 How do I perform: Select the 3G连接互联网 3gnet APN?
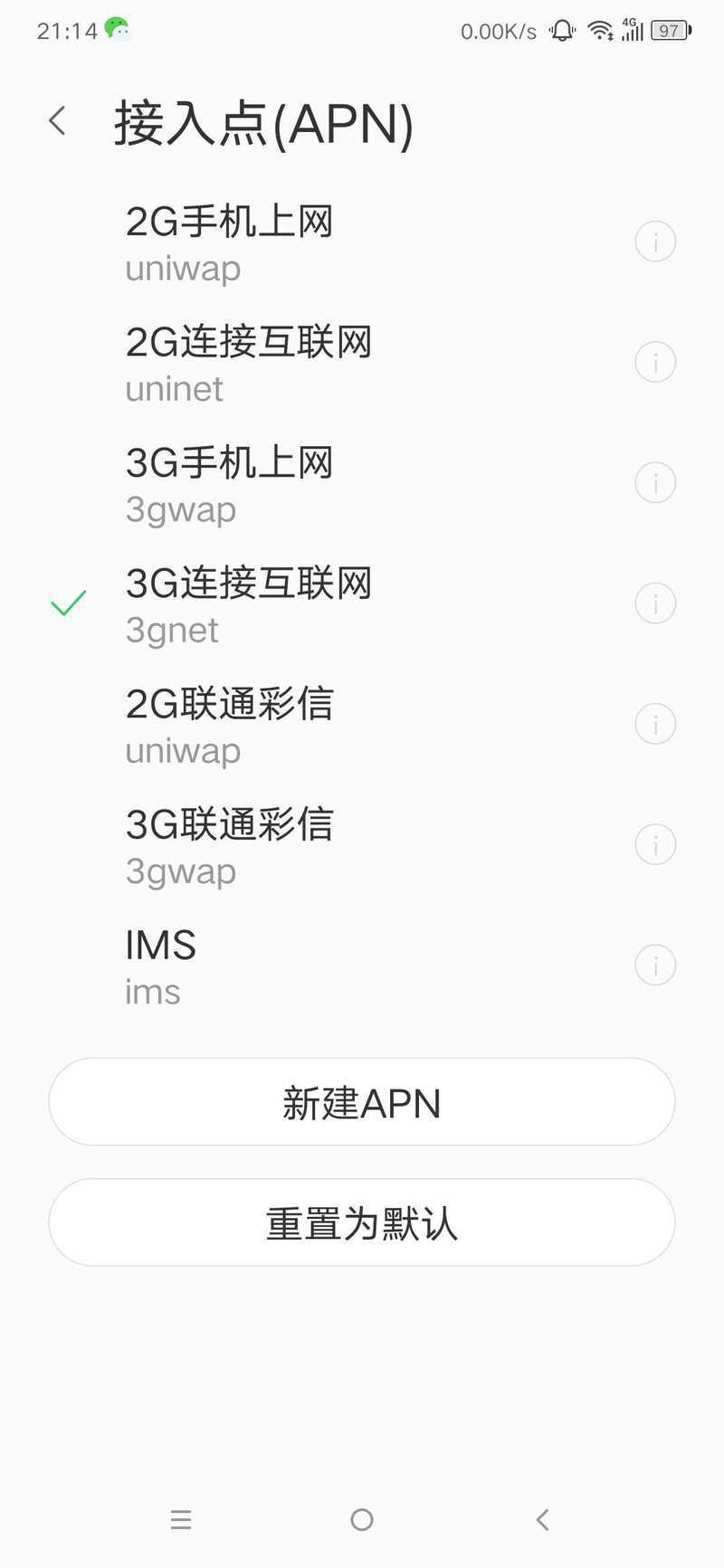click(x=362, y=603)
